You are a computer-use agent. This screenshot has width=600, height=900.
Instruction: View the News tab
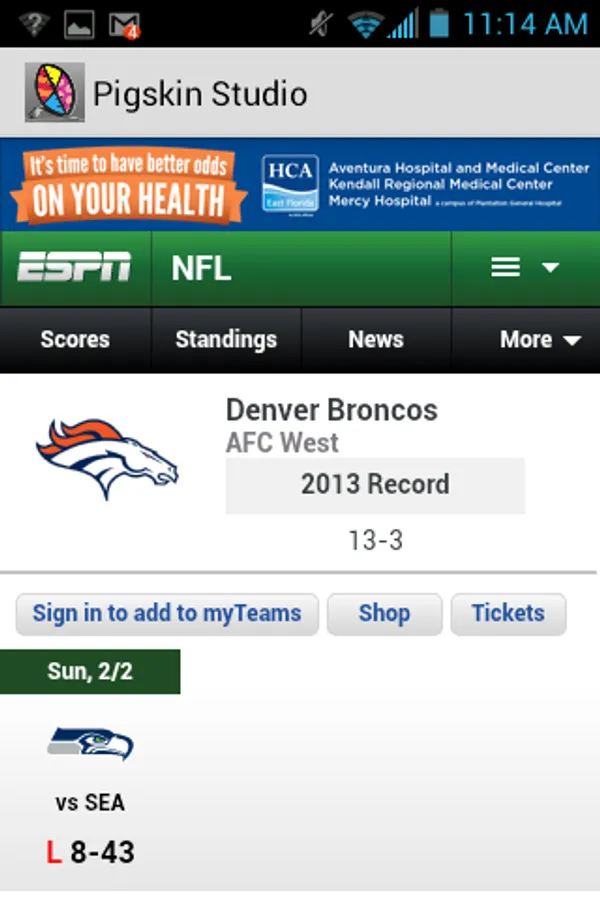[376, 340]
